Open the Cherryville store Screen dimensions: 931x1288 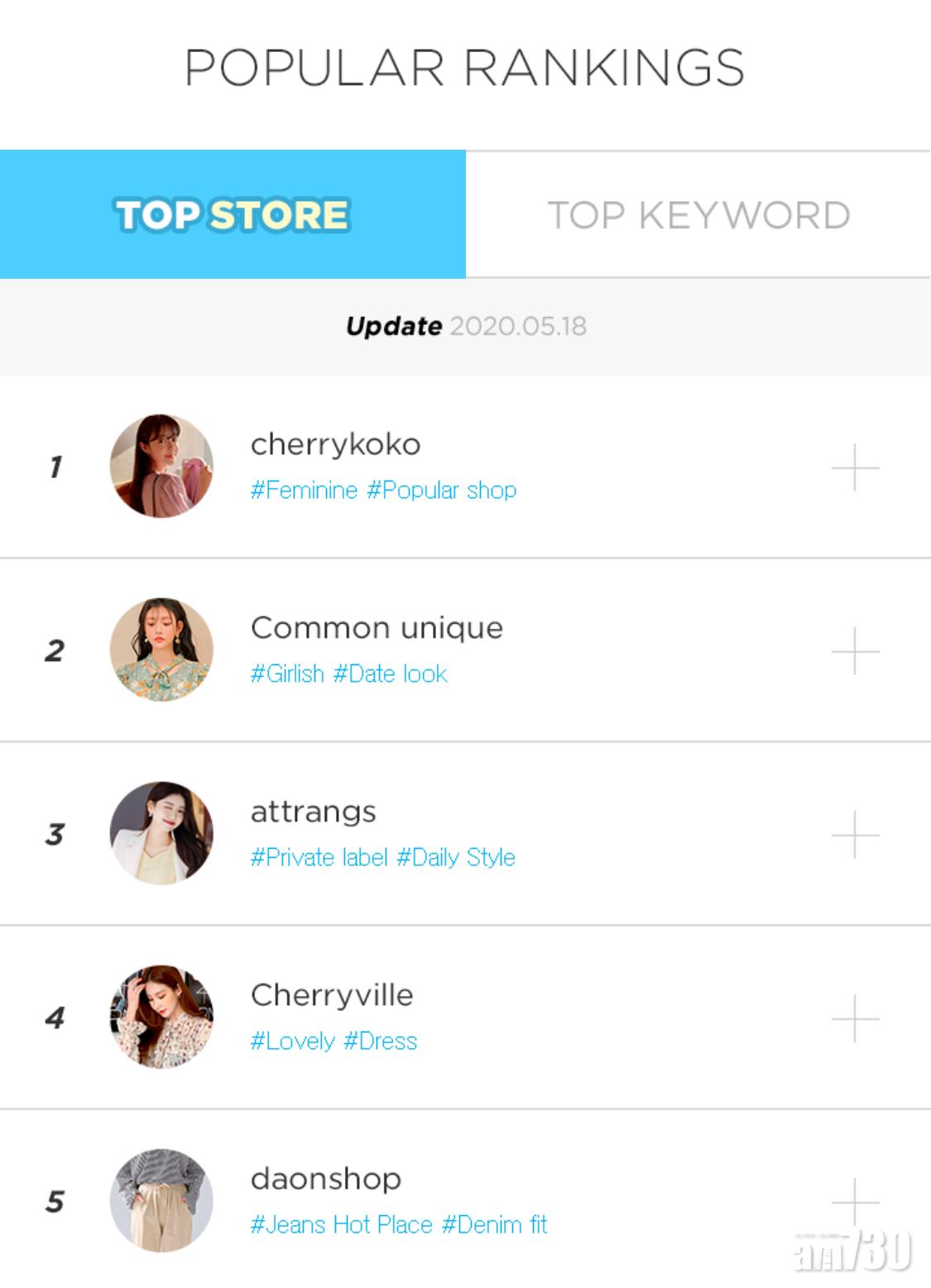332,996
